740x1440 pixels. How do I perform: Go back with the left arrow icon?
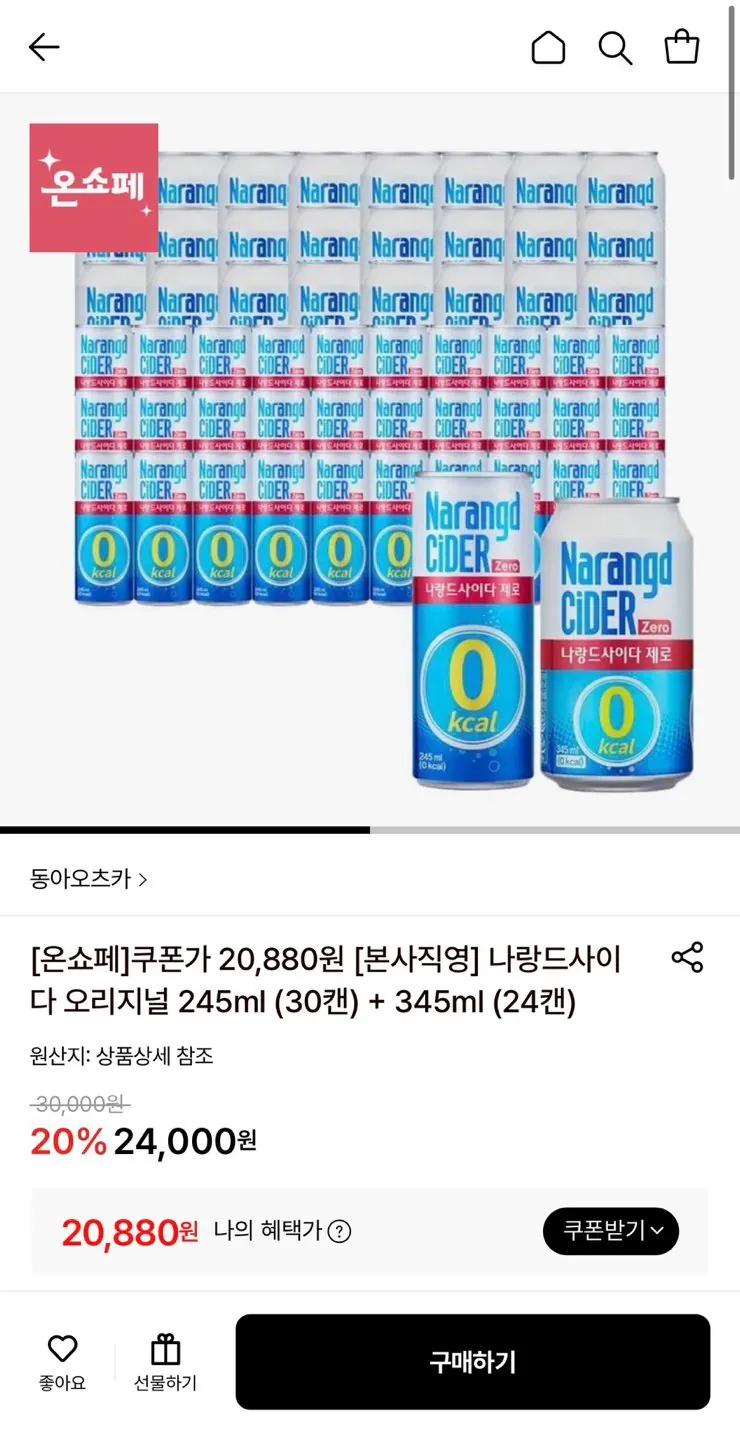point(44,46)
